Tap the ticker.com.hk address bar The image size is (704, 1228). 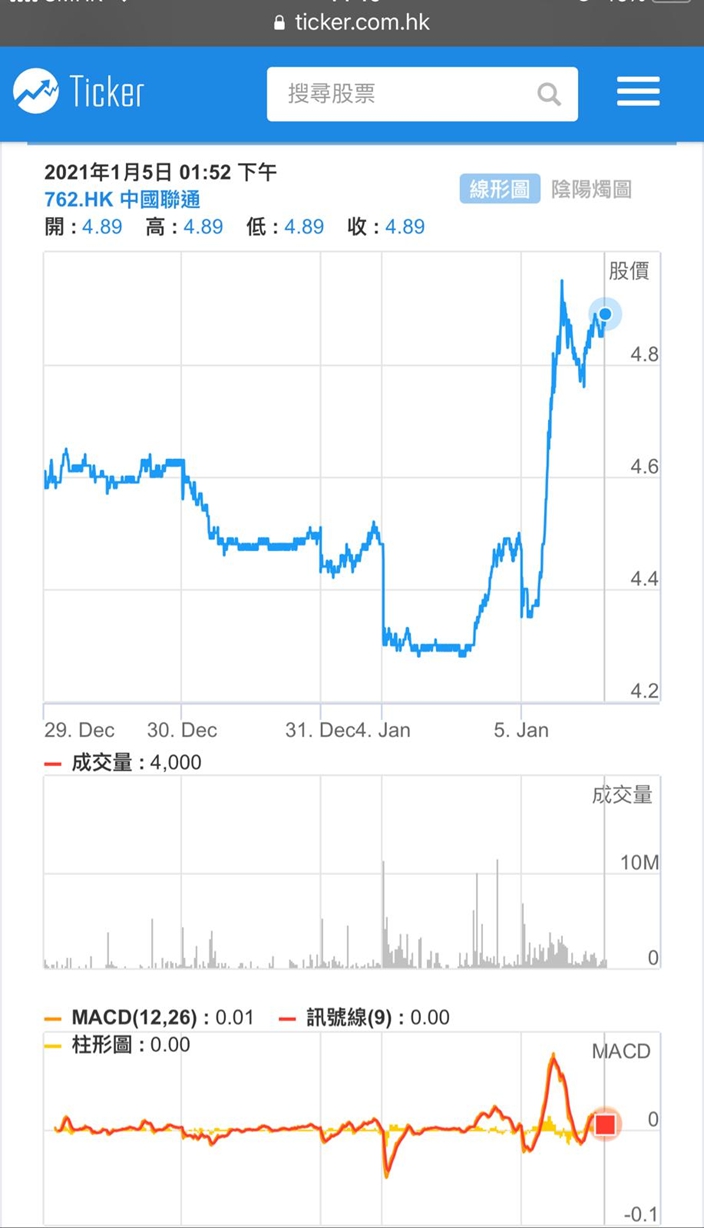click(x=352, y=22)
